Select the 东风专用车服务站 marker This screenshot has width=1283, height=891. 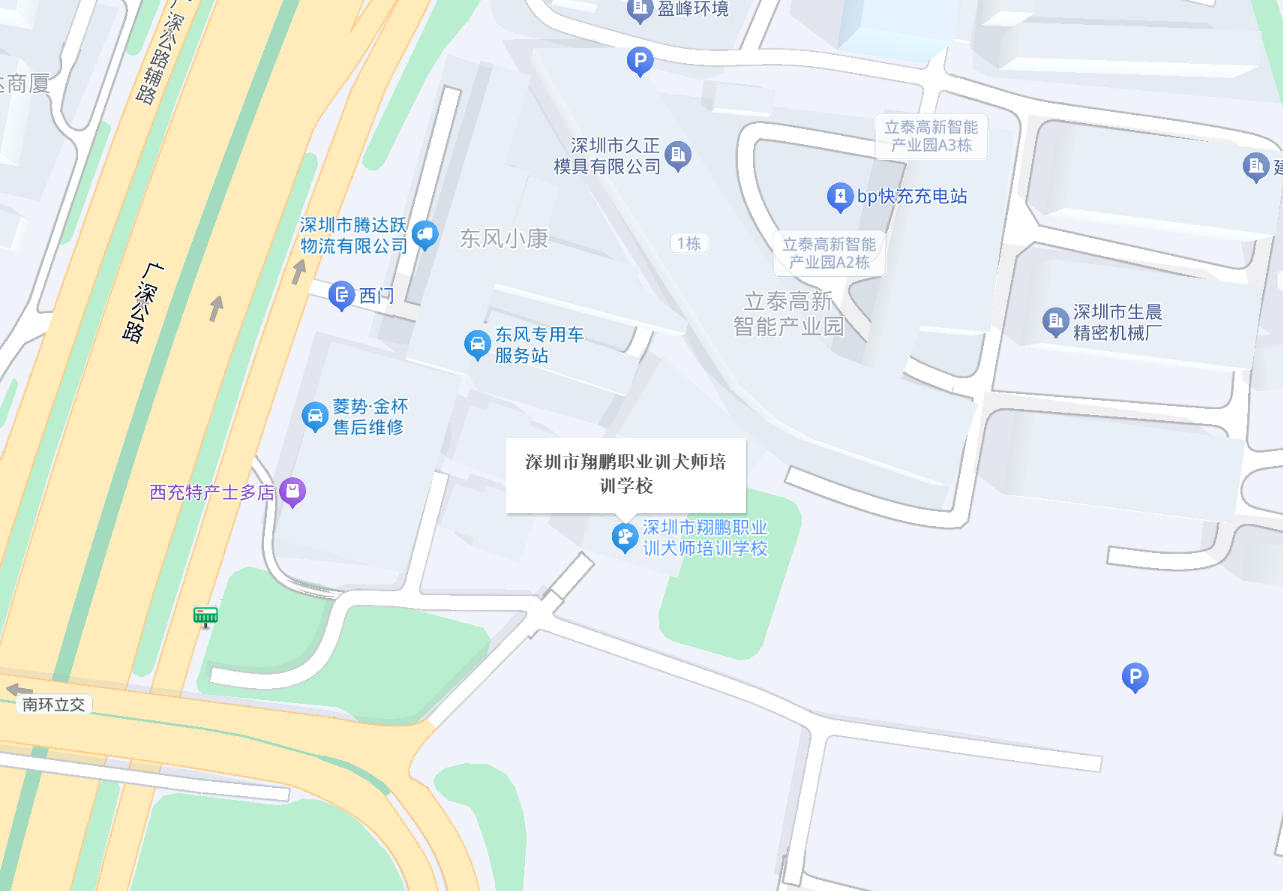478,346
